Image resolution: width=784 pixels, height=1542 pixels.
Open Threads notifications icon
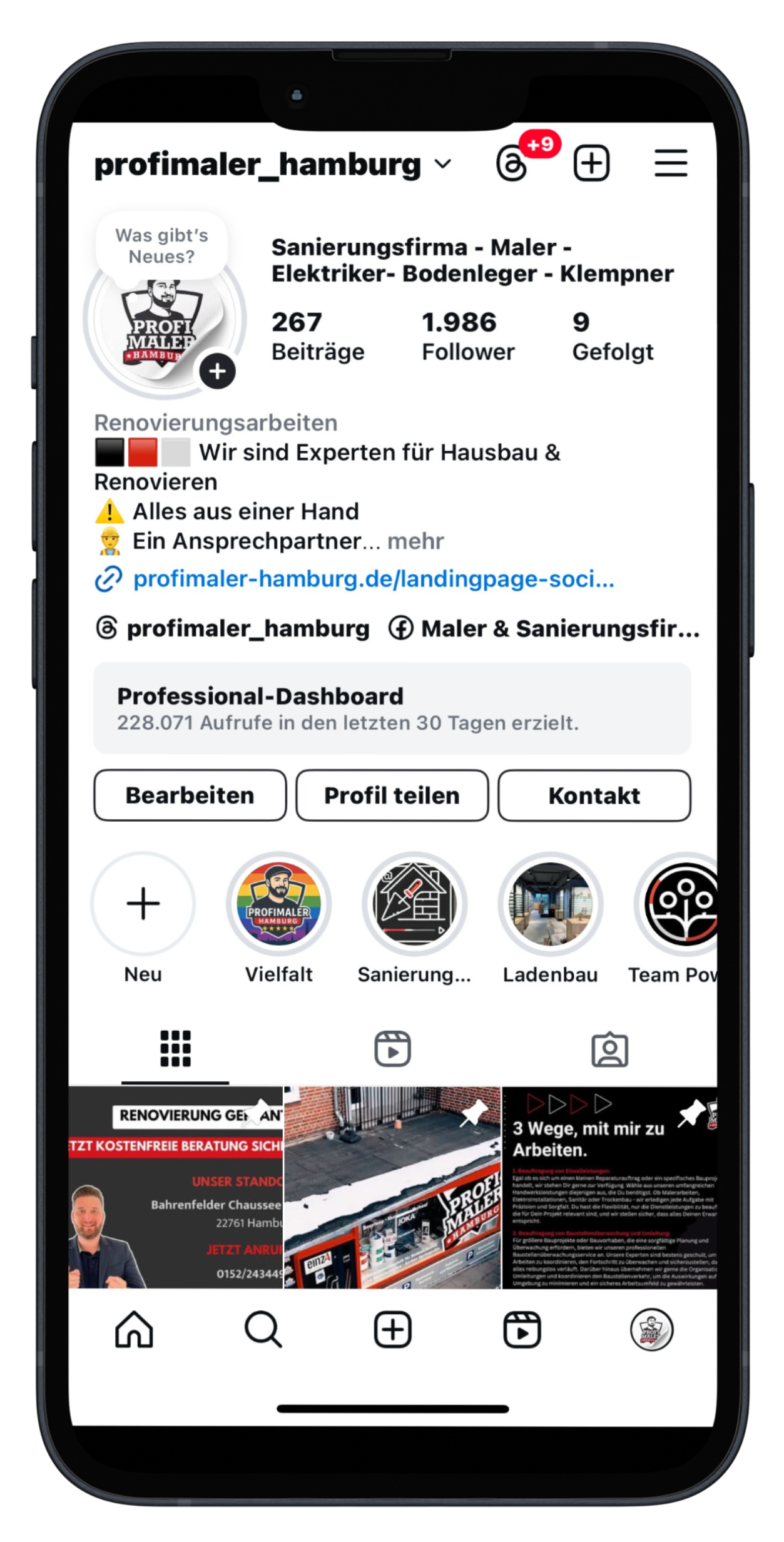pyautogui.click(x=513, y=165)
